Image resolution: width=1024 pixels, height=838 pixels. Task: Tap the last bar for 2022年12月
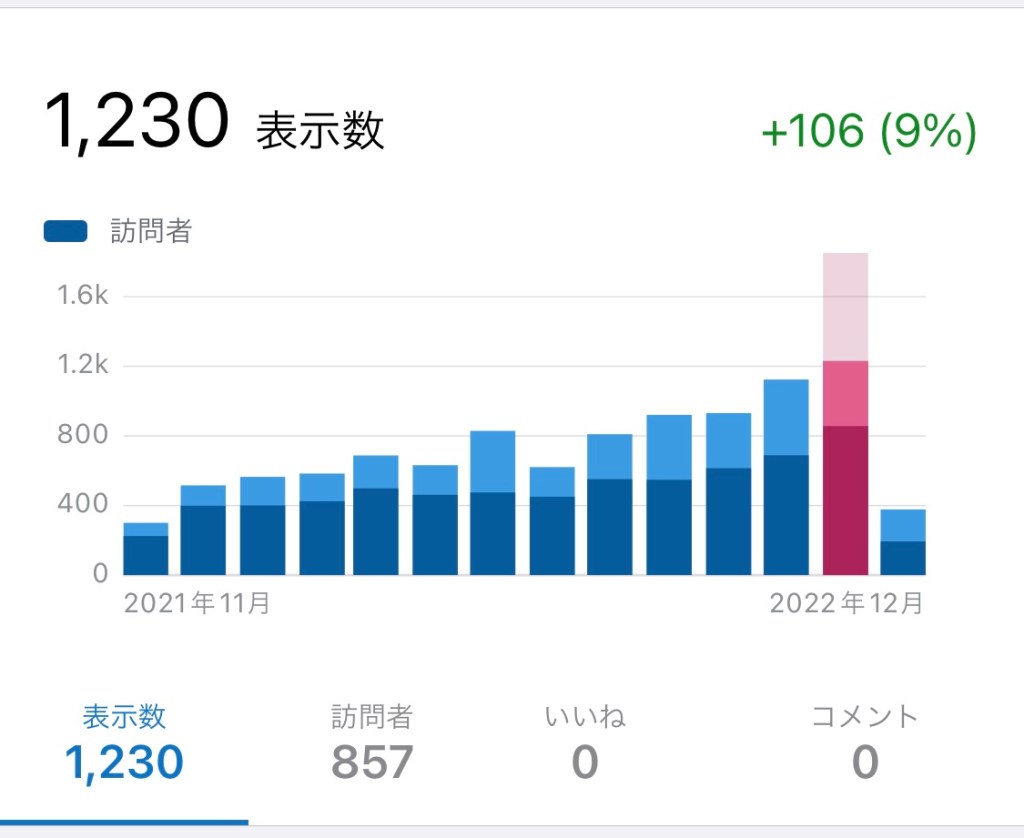pyautogui.click(x=903, y=542)
